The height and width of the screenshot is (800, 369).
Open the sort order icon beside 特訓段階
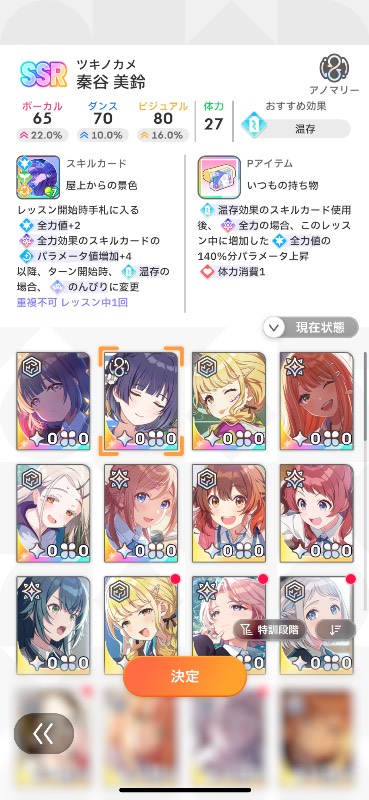pyautogui.click(x=335, y=630)
